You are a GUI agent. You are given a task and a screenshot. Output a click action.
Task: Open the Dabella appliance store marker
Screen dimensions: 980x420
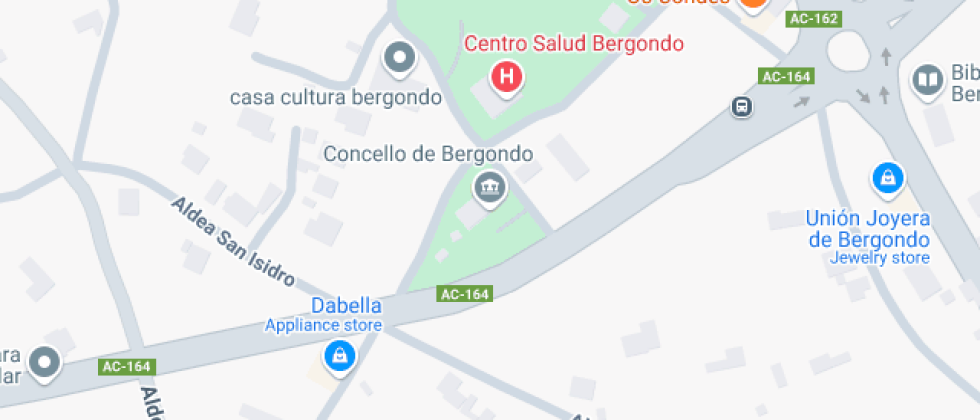click(x=339, y=358)
